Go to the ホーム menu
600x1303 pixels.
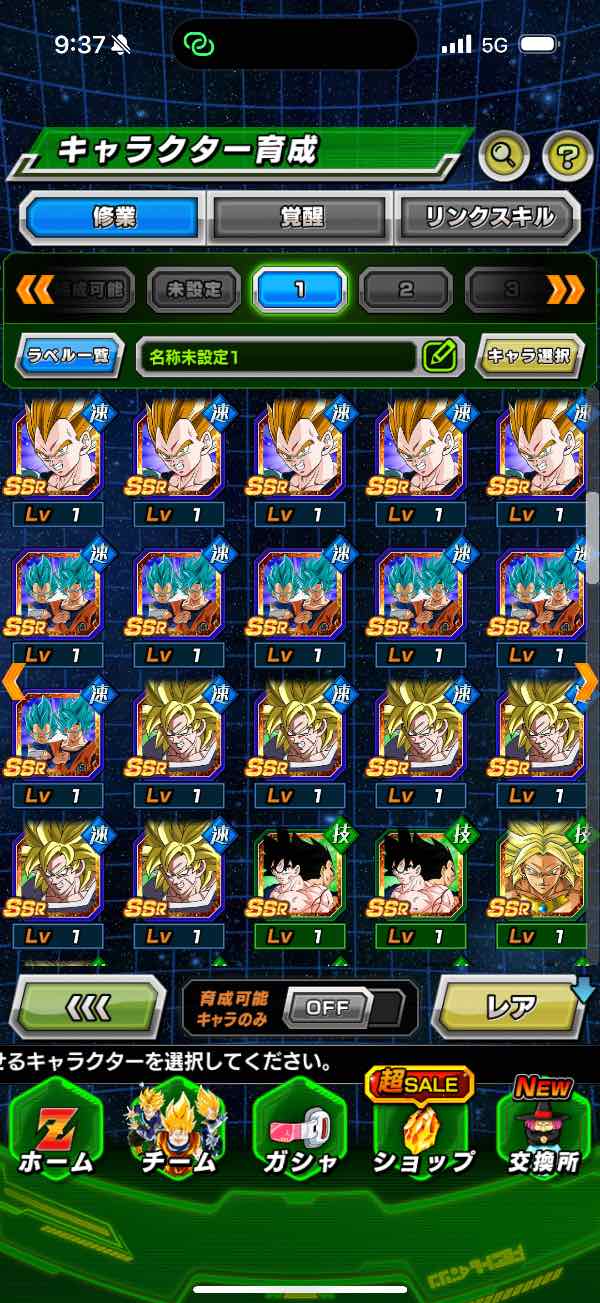(56, 1133)
